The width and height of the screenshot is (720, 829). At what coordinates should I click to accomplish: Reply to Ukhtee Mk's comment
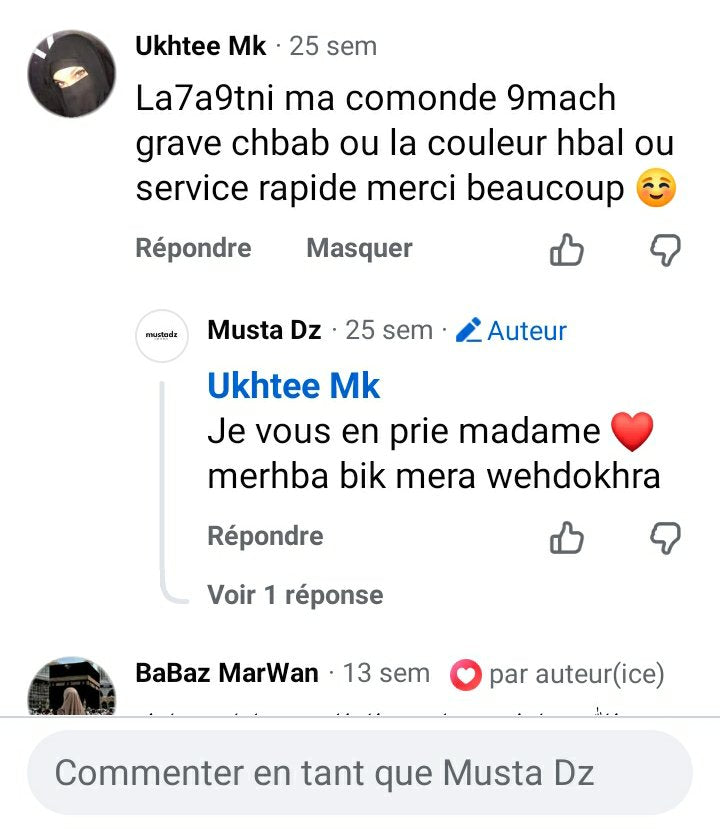click(193, 248)
